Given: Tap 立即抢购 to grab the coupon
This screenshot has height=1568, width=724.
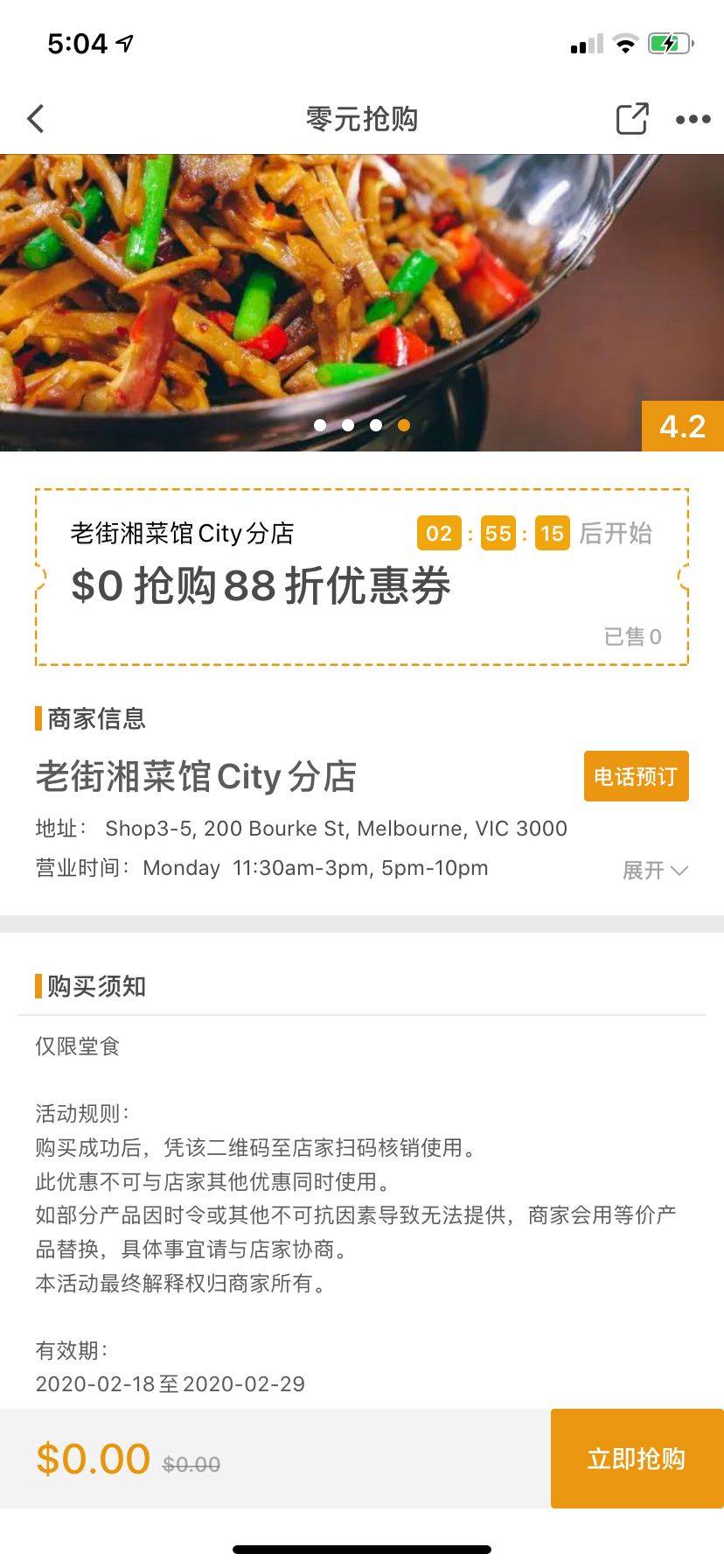Looking at the screenshot, I should 636,1458.
